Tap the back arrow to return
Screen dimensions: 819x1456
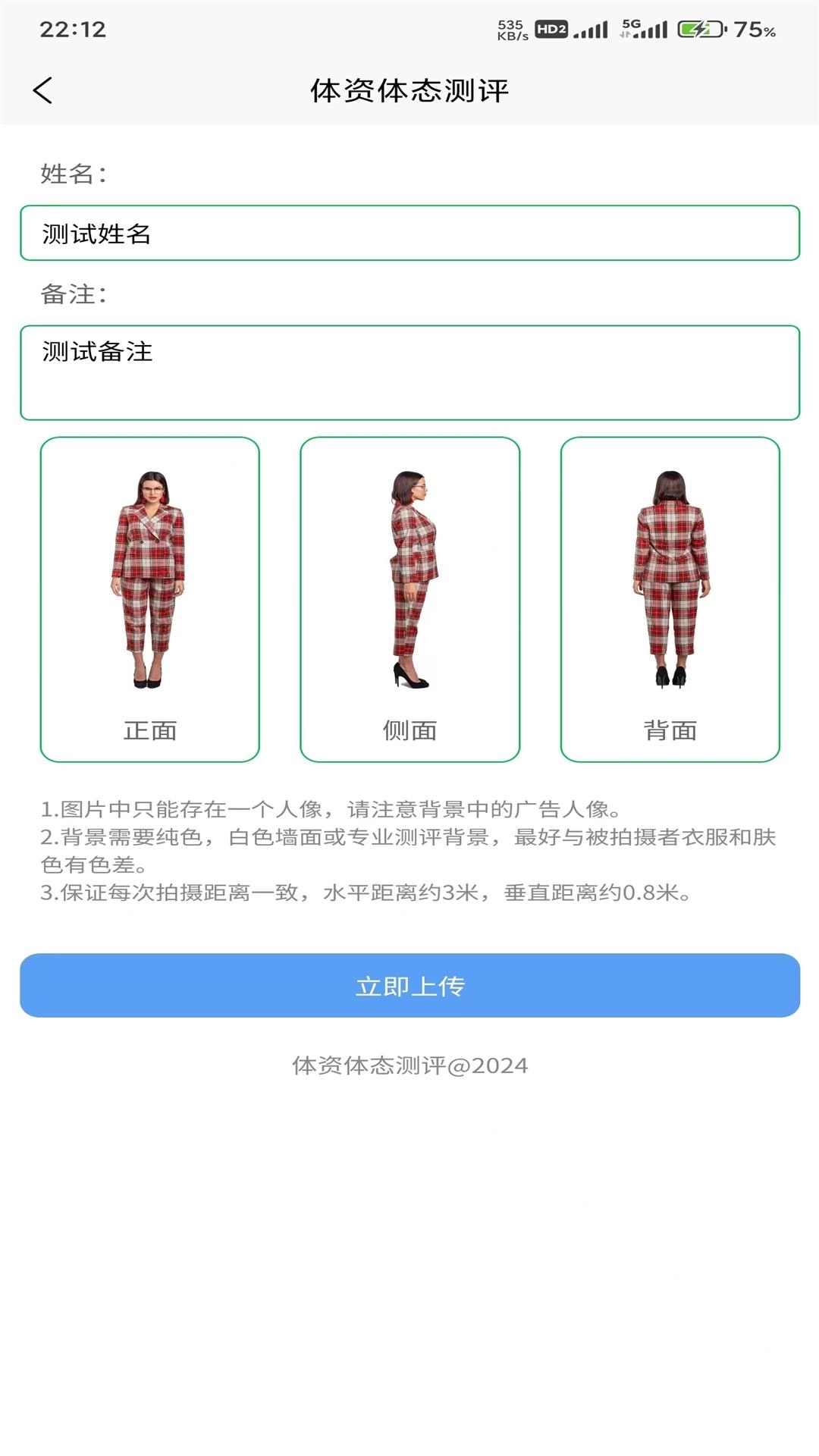[x=43, y=90]
